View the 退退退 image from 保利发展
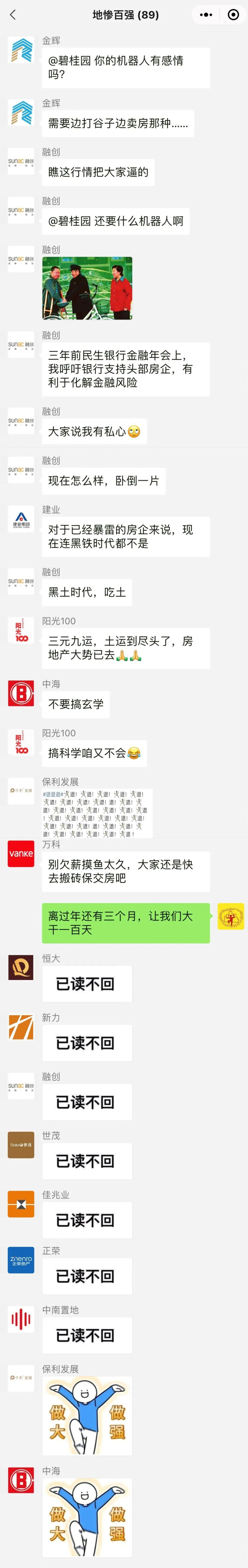The image size is (248, 1568). tap(97, 813)
